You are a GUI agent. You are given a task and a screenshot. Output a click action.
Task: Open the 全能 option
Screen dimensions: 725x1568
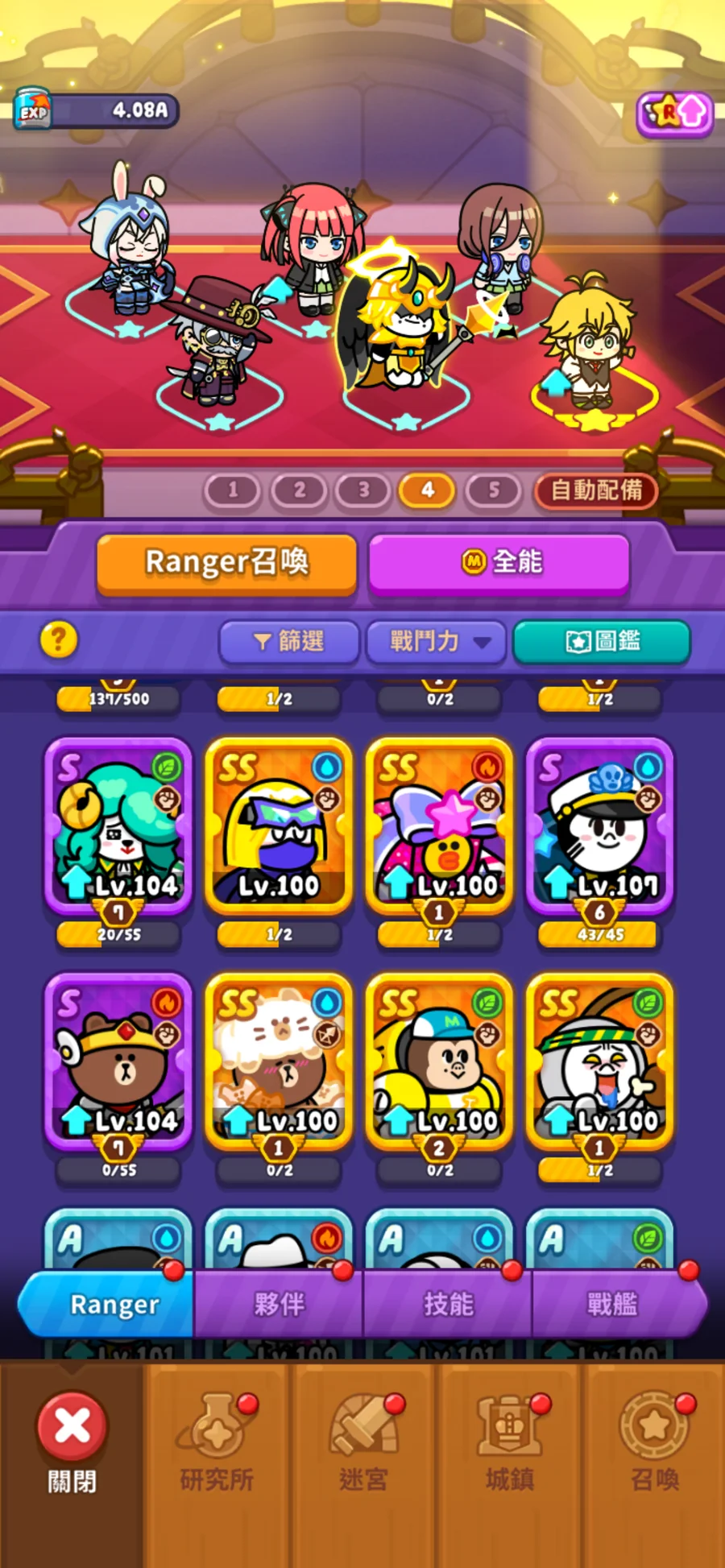tap(499, 562)
